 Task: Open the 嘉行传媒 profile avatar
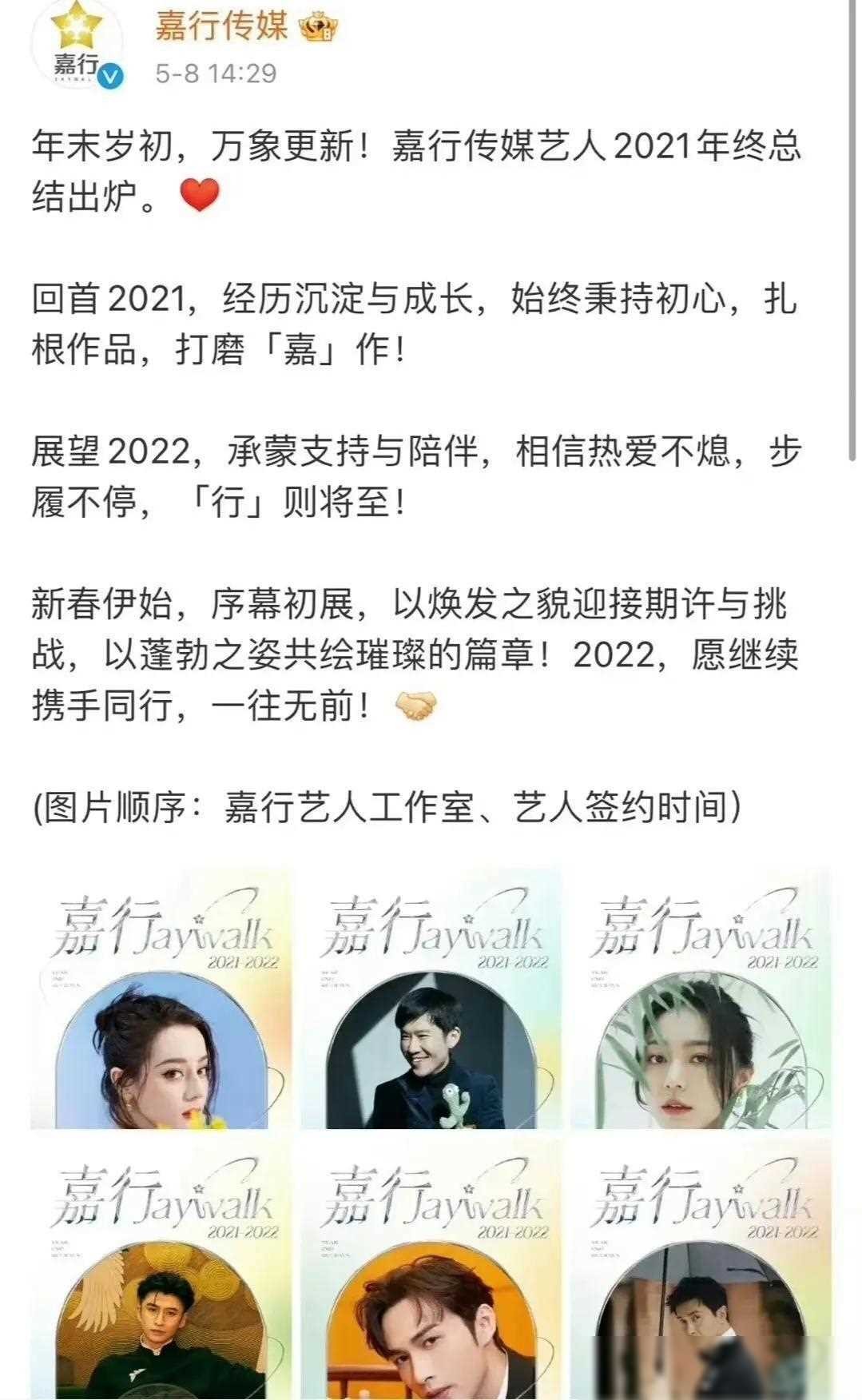tap(76, 48)
